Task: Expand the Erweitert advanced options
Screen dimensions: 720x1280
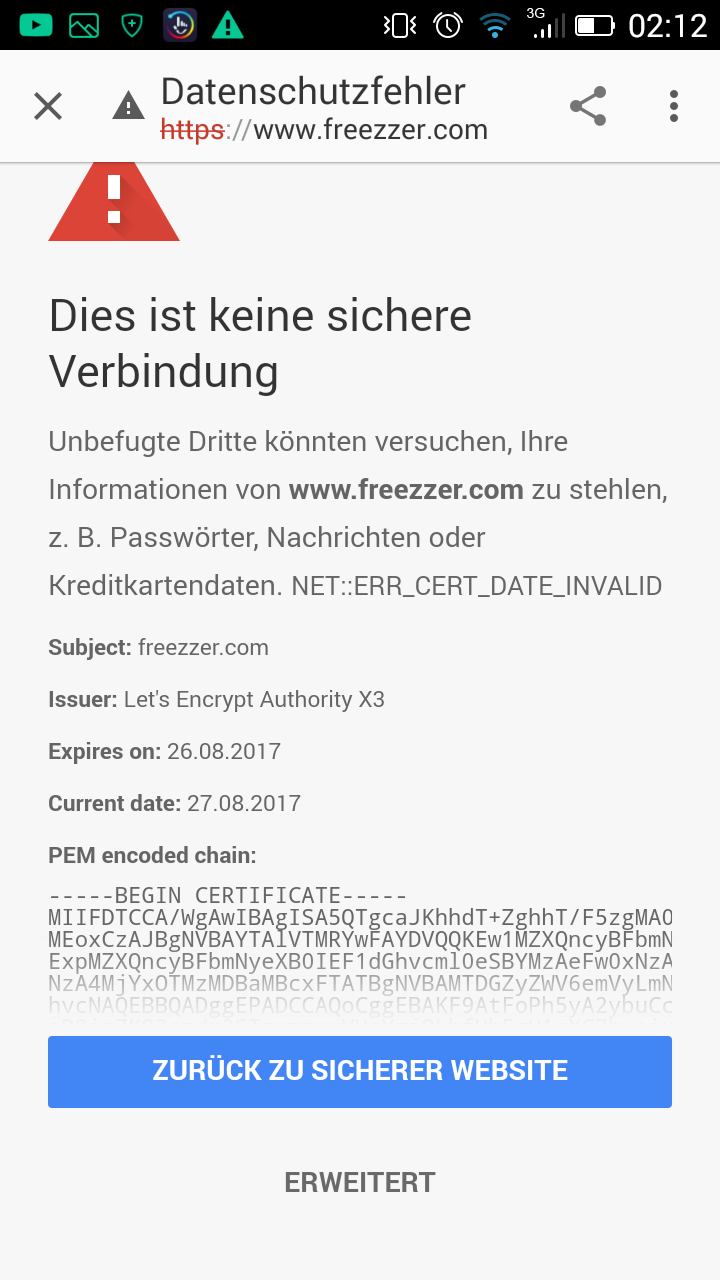Action: 360,1182
